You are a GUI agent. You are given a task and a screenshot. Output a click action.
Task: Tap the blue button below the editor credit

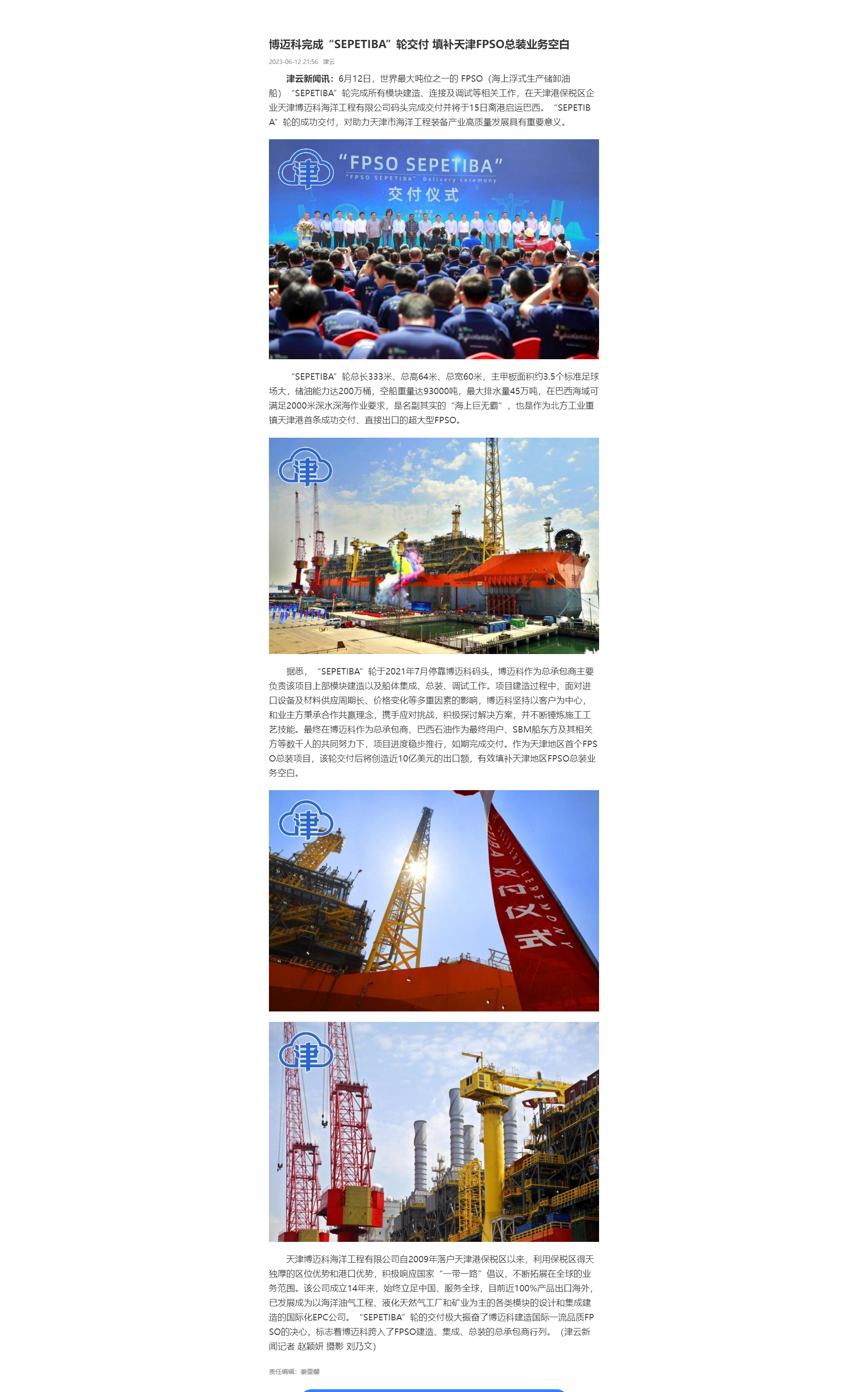pyautogui.click(x=434, y=1390)
